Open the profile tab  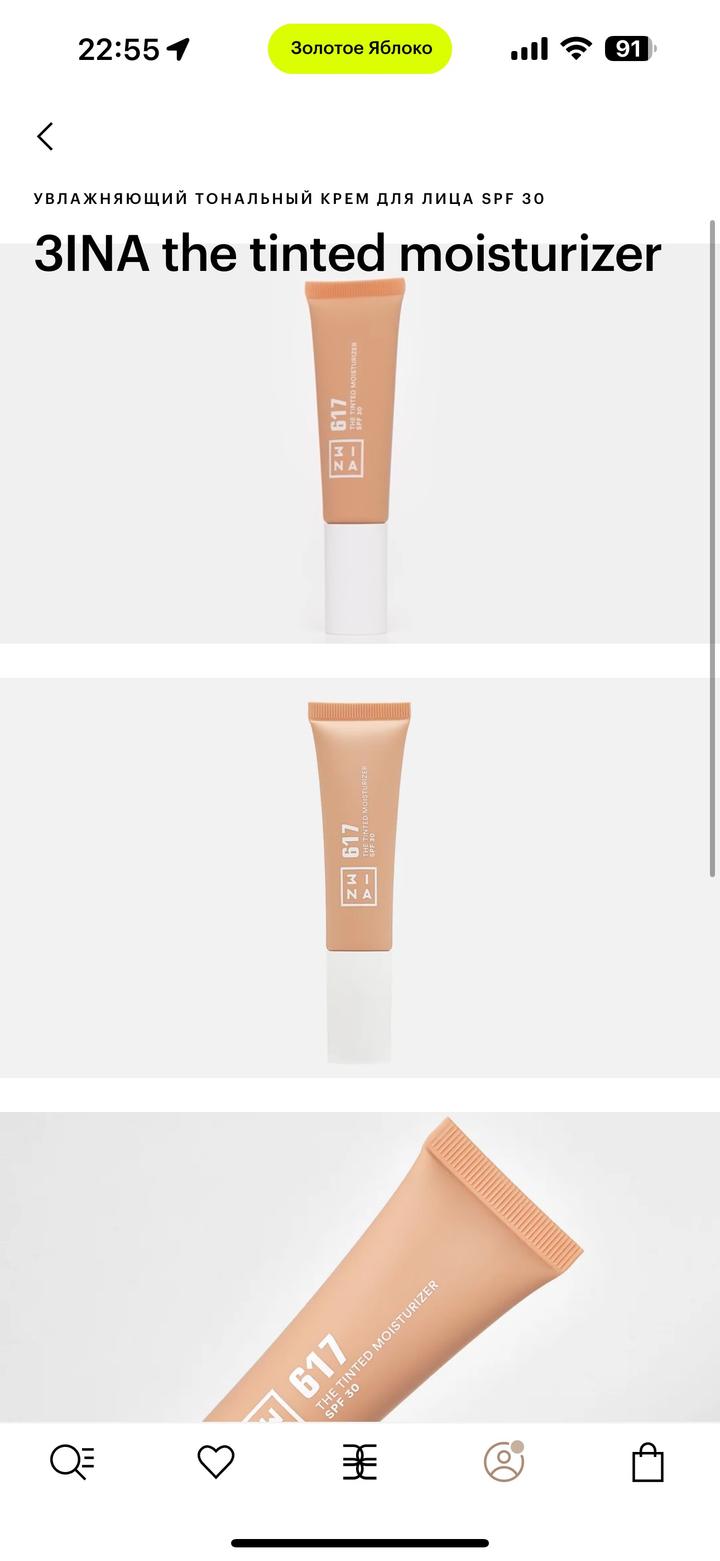(x=504, y=1462)
